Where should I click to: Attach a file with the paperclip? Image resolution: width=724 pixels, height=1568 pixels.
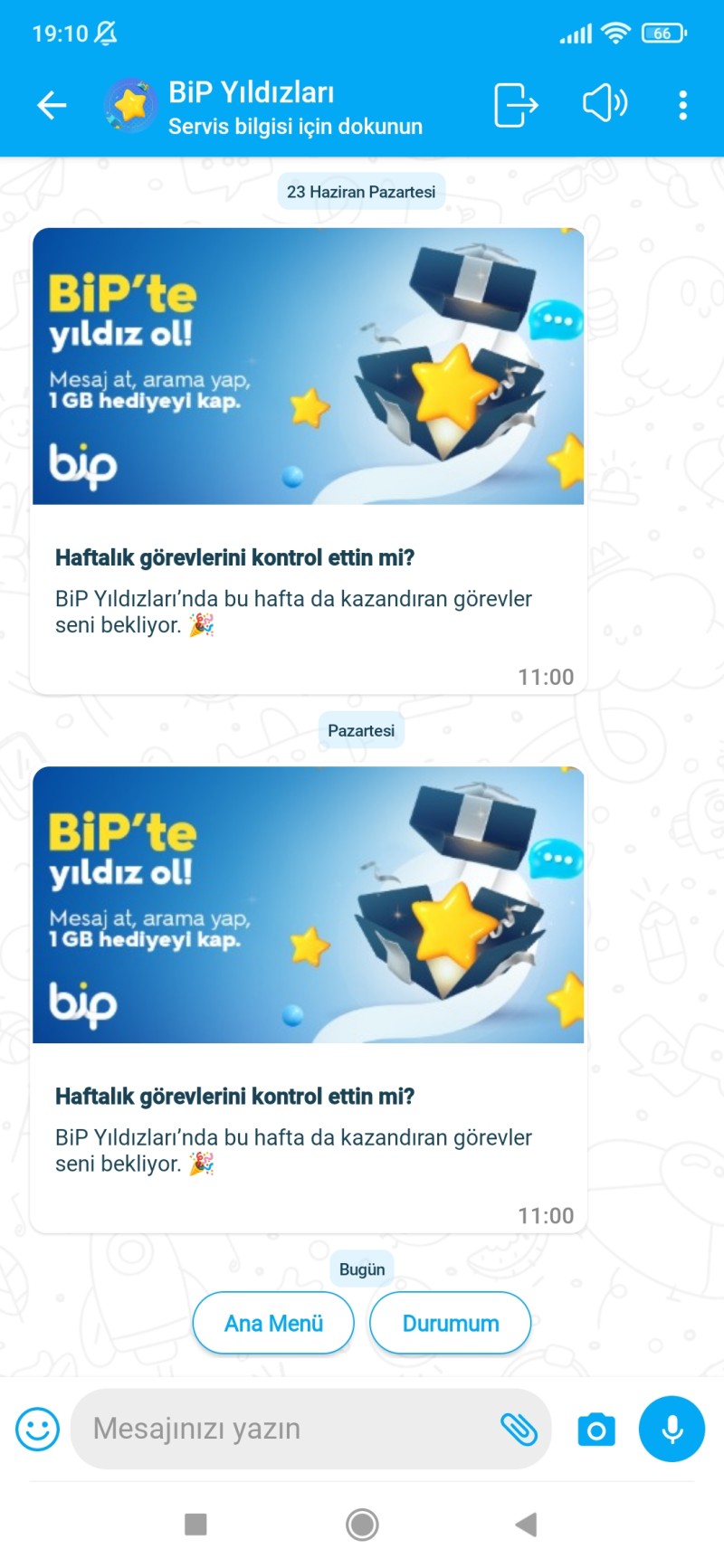click(x=519, y=1429)
